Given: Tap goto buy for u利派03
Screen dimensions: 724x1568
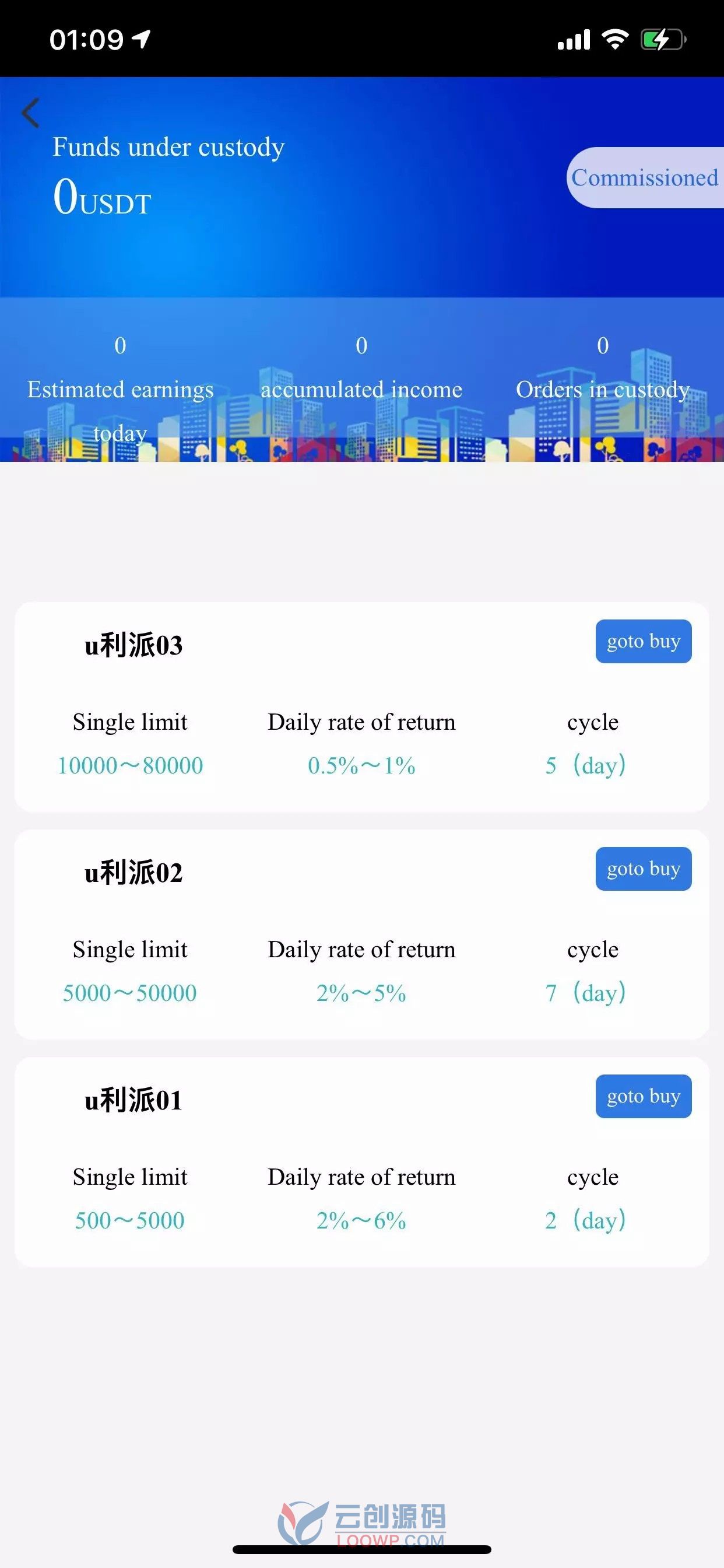Looking at the screenshot, I should pyautogui.click(x=643, y=642).
